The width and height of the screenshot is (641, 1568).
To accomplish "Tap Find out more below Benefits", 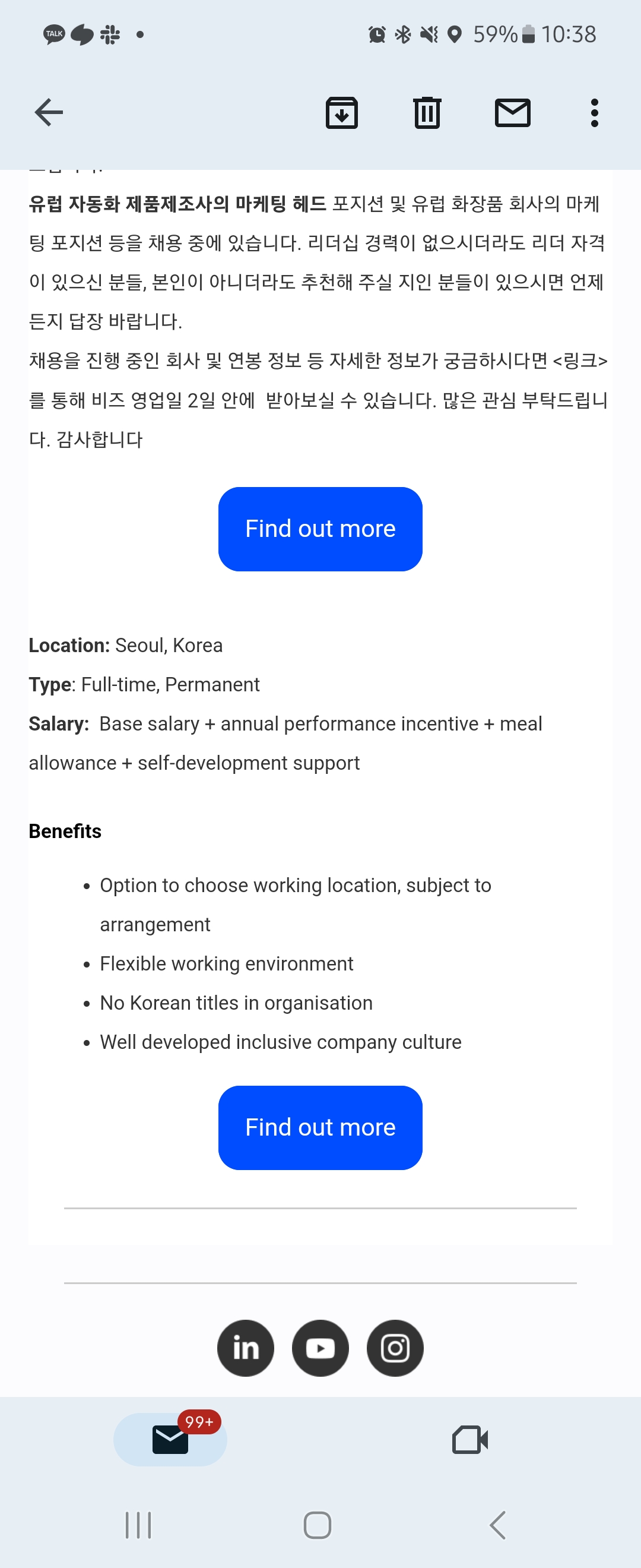I will pyautogui.click(x=320, y=1127).
